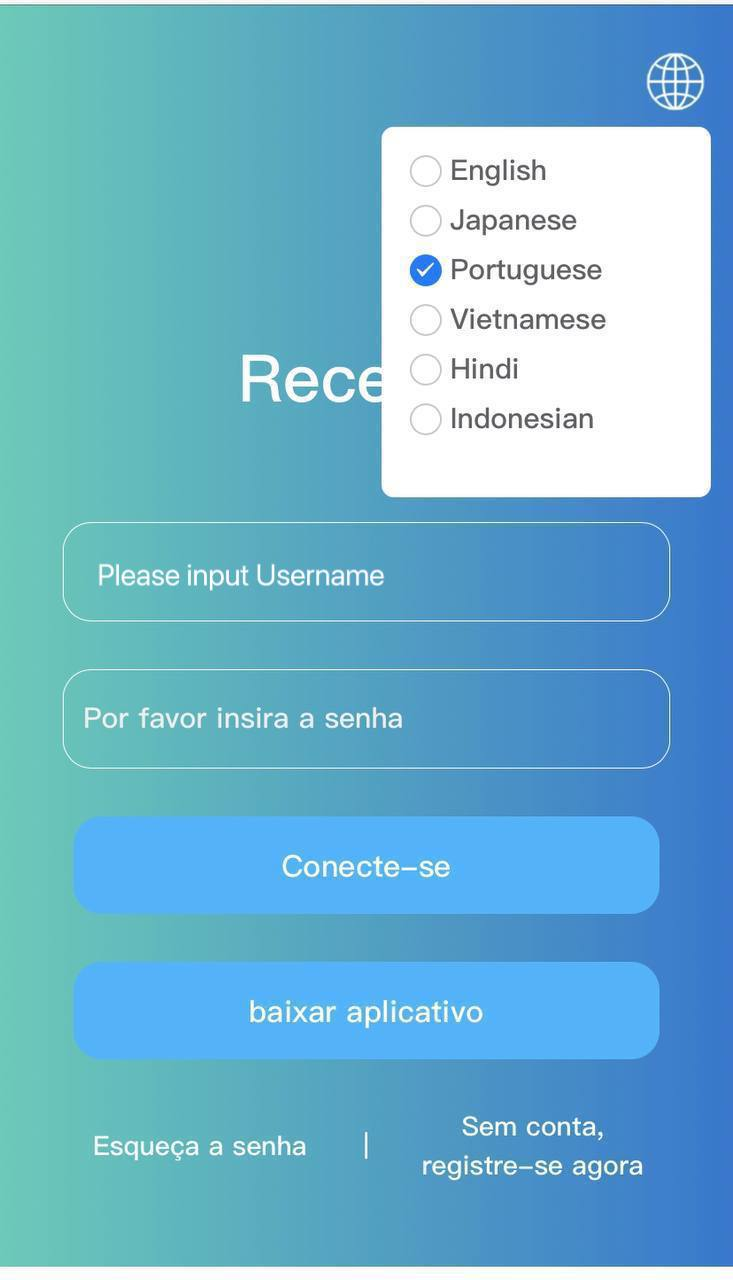Tap the baixar aplicativo button
Viewport: 733px width, 1280px height.
[366, 1011]
